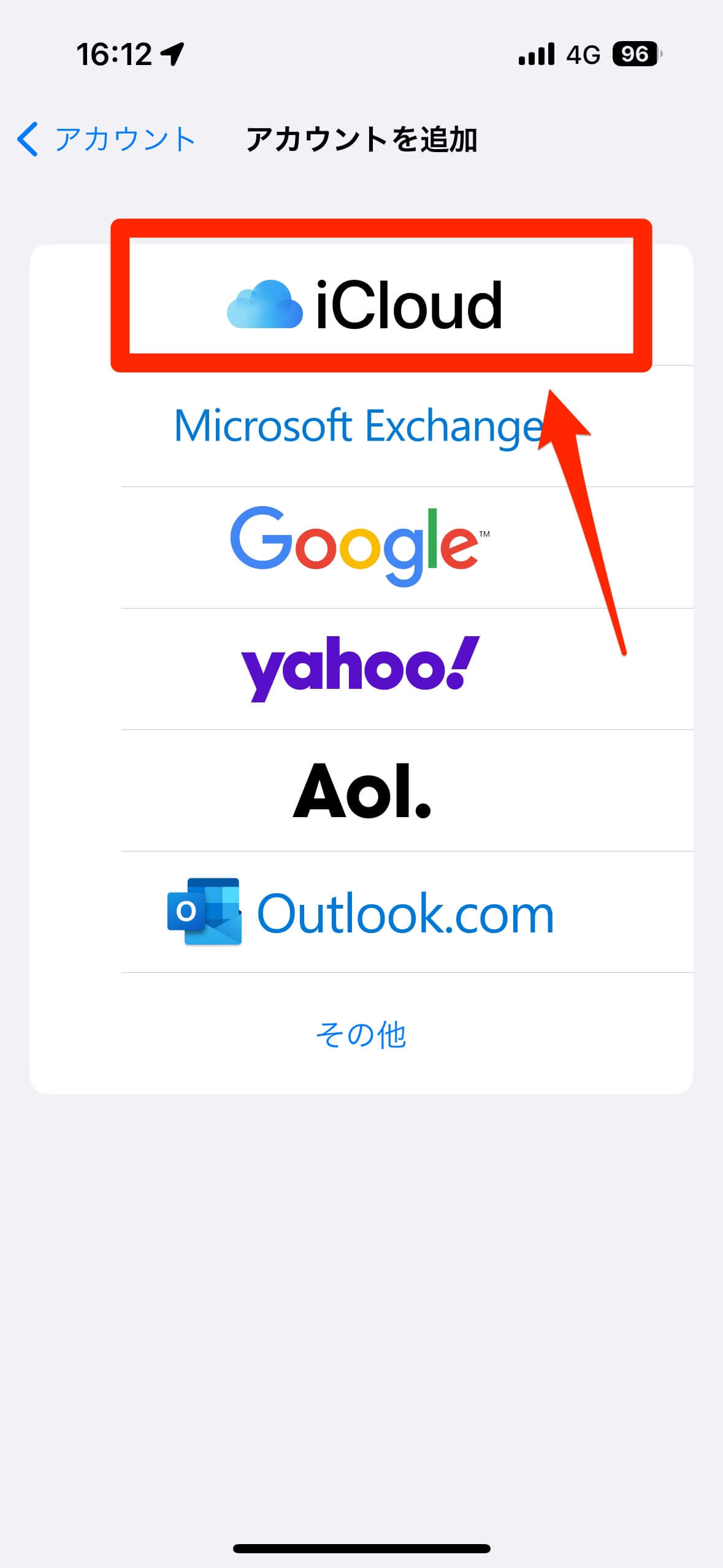
Task: Tap the battery indicator showing 96
Action: (635, 55)
